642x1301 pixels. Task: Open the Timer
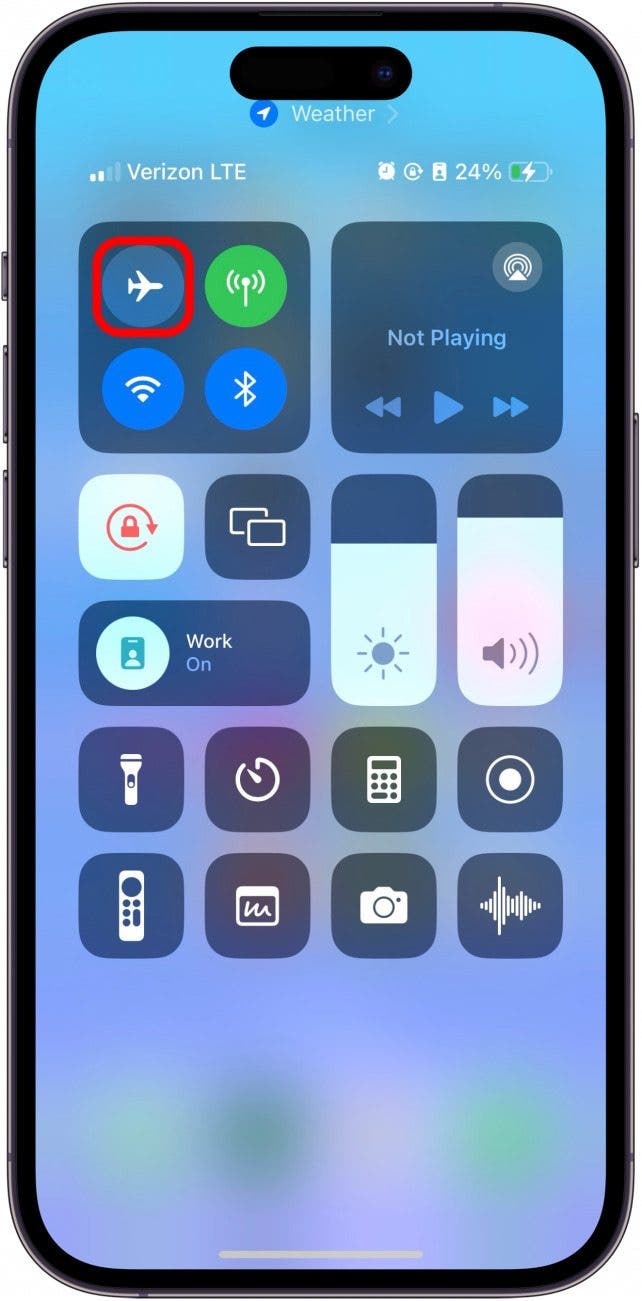tap(257, 779)
